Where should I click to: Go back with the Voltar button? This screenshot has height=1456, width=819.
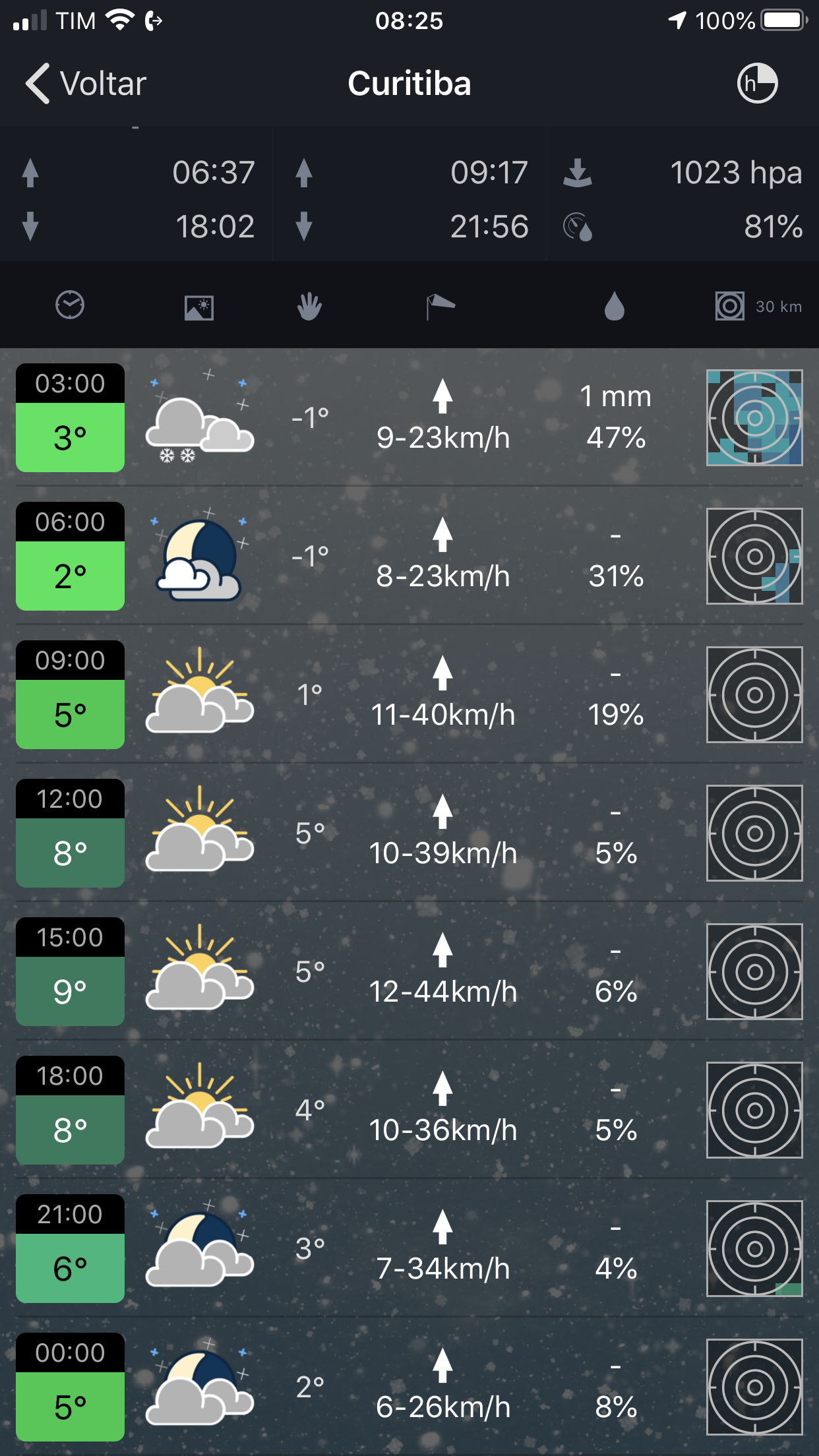[x=86, y=84]
